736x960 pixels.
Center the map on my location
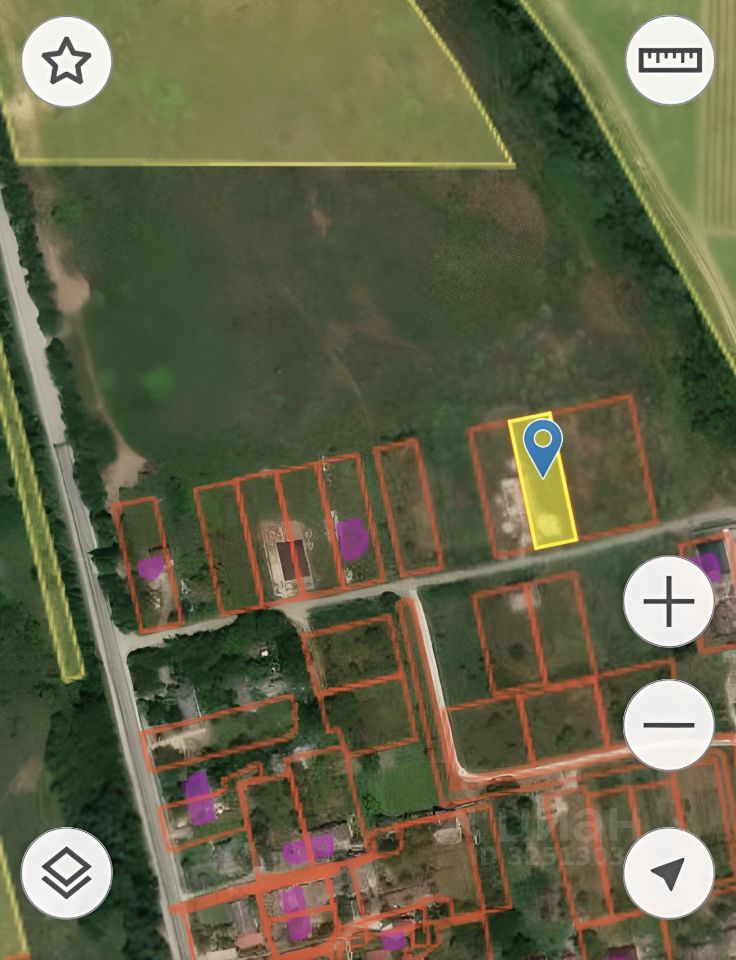tap(668, 873)
